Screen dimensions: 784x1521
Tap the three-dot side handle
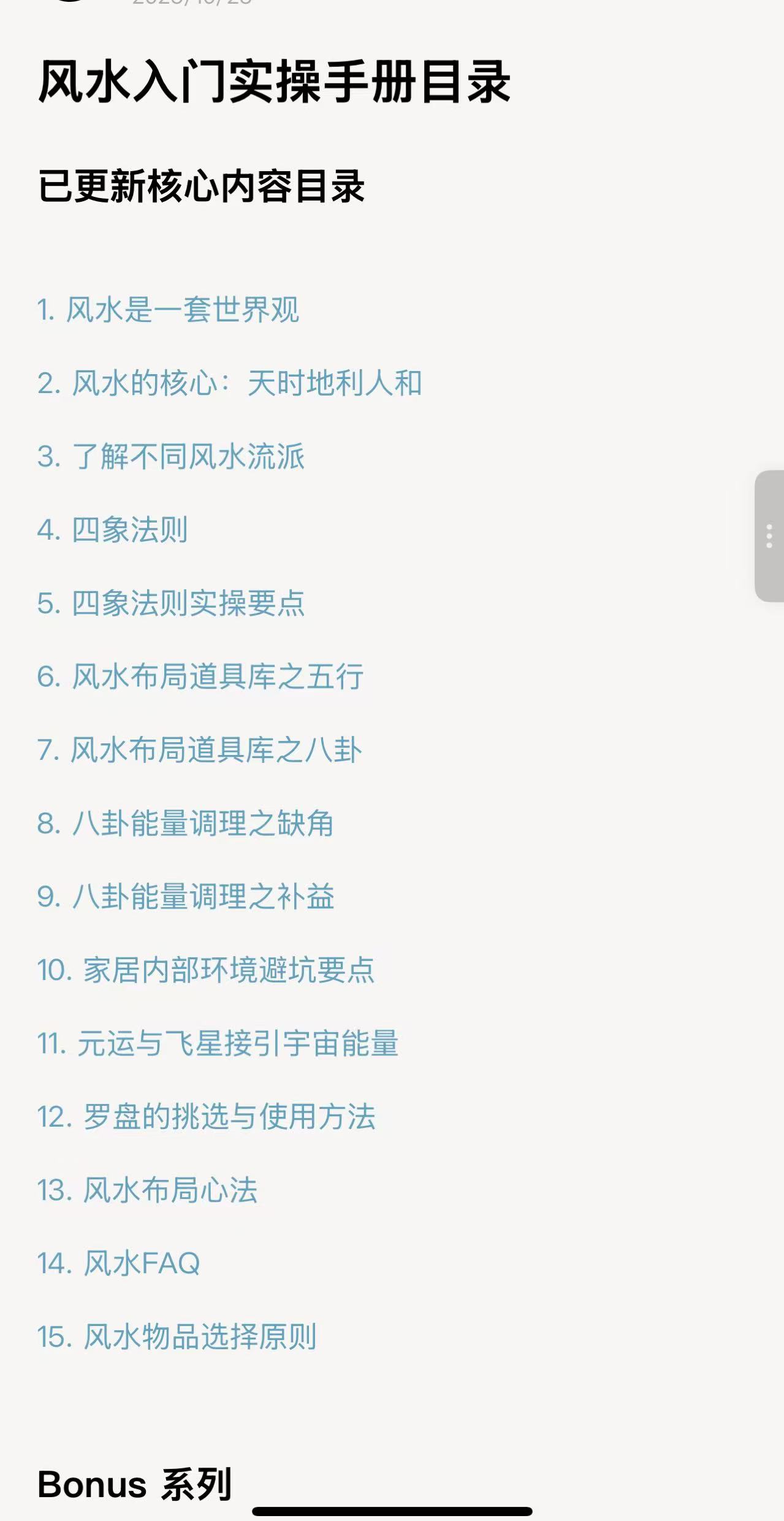769,536
